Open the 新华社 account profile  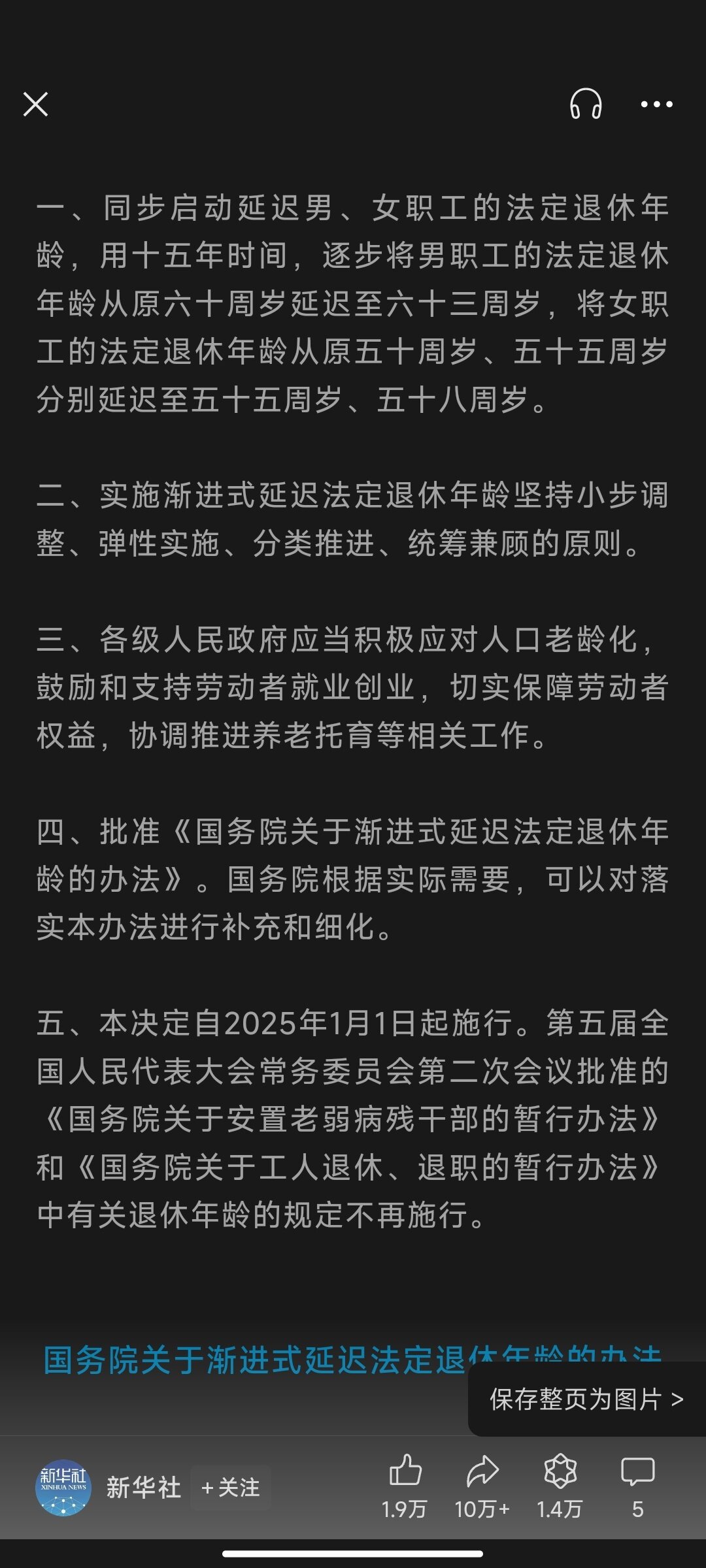coord(63,1488)
